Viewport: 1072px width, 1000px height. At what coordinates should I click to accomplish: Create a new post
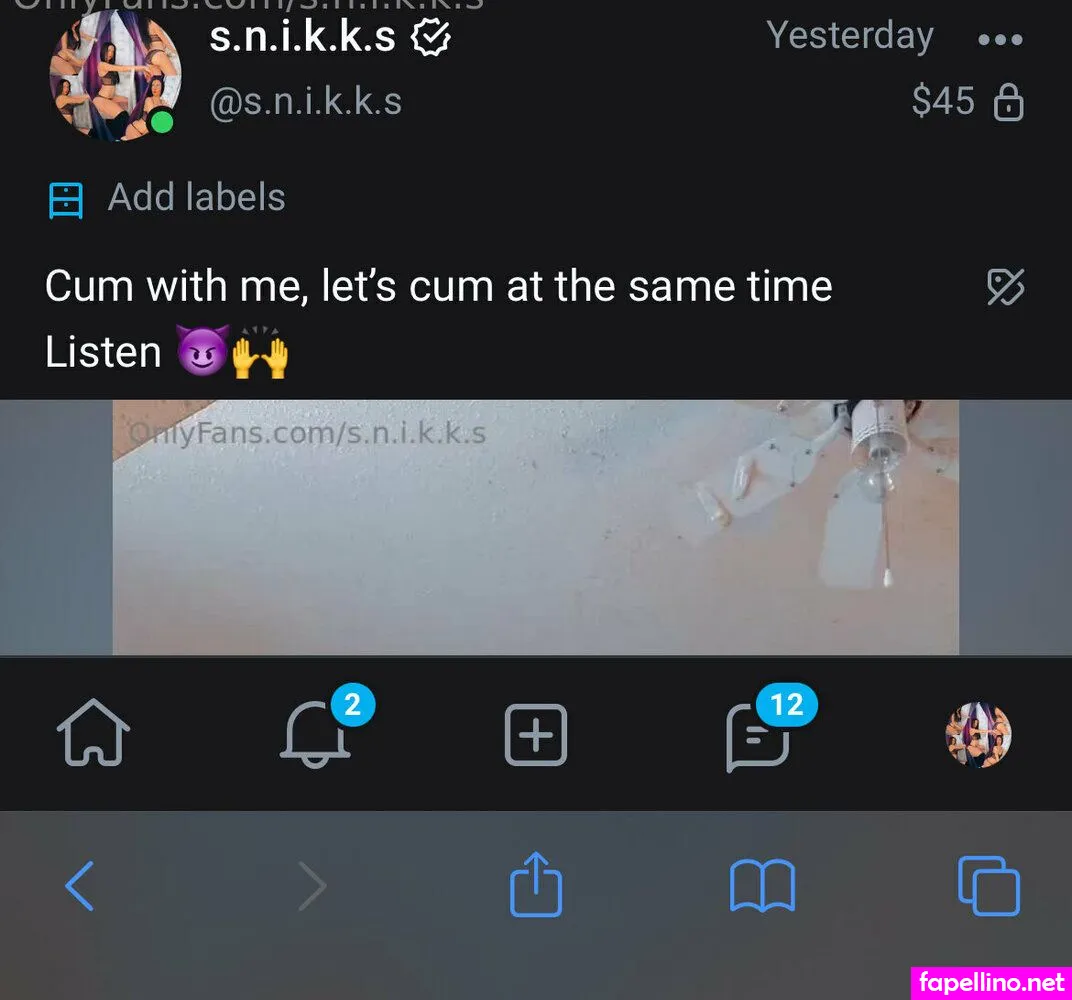(x=535, y=736)
